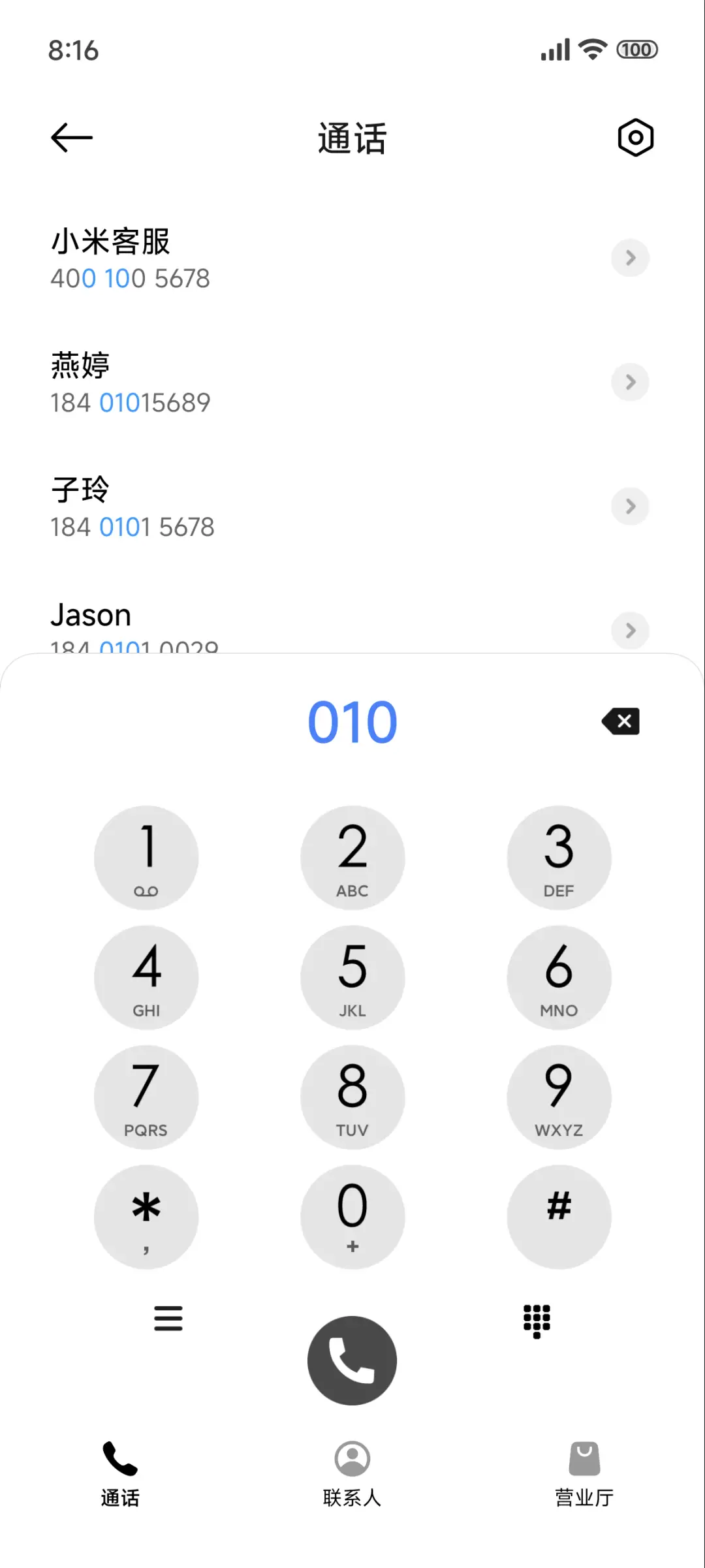Tap digit 5 on the dialpad

(x=352, y=977)
